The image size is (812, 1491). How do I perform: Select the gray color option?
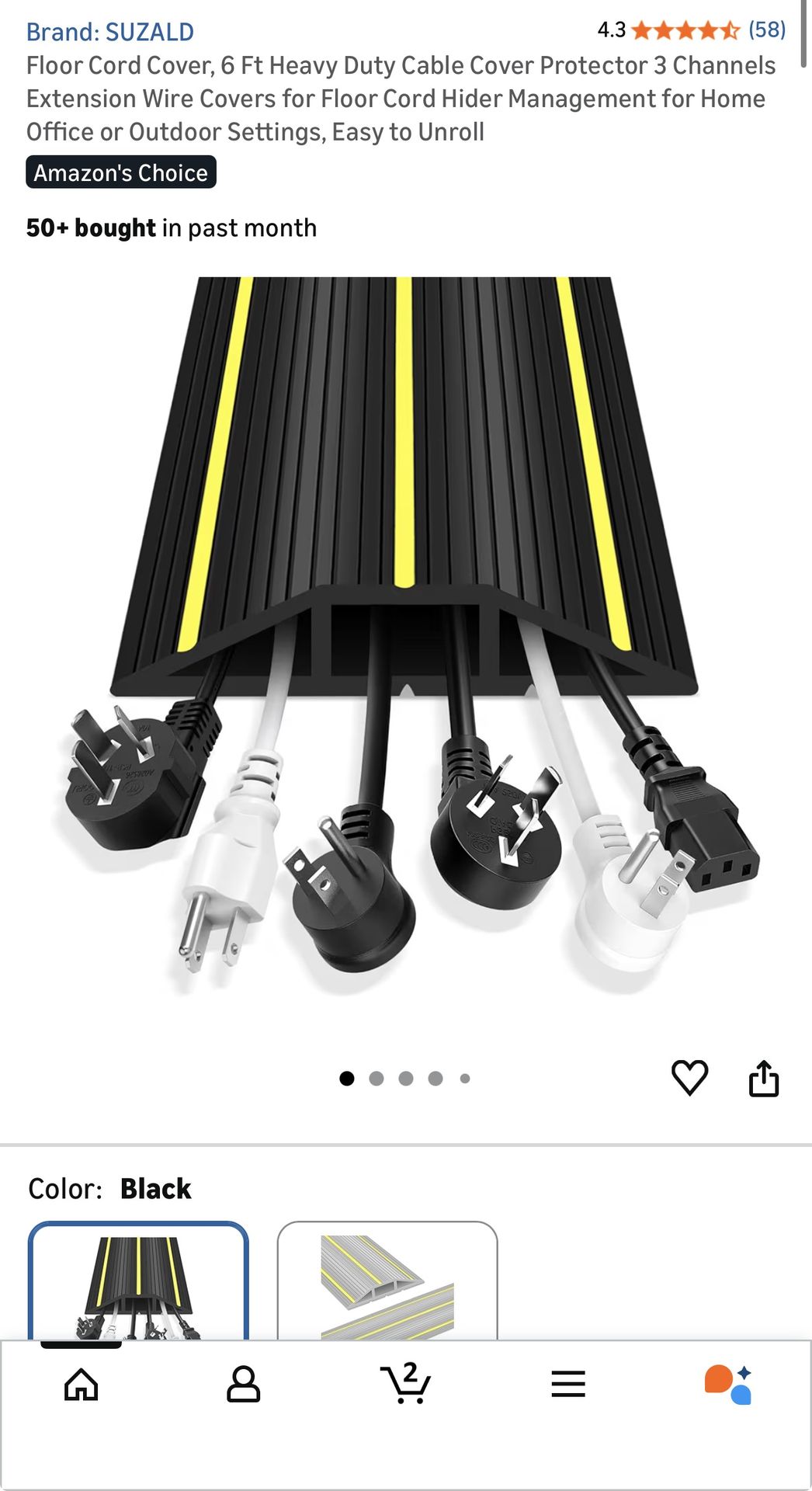pos(387,1281)
